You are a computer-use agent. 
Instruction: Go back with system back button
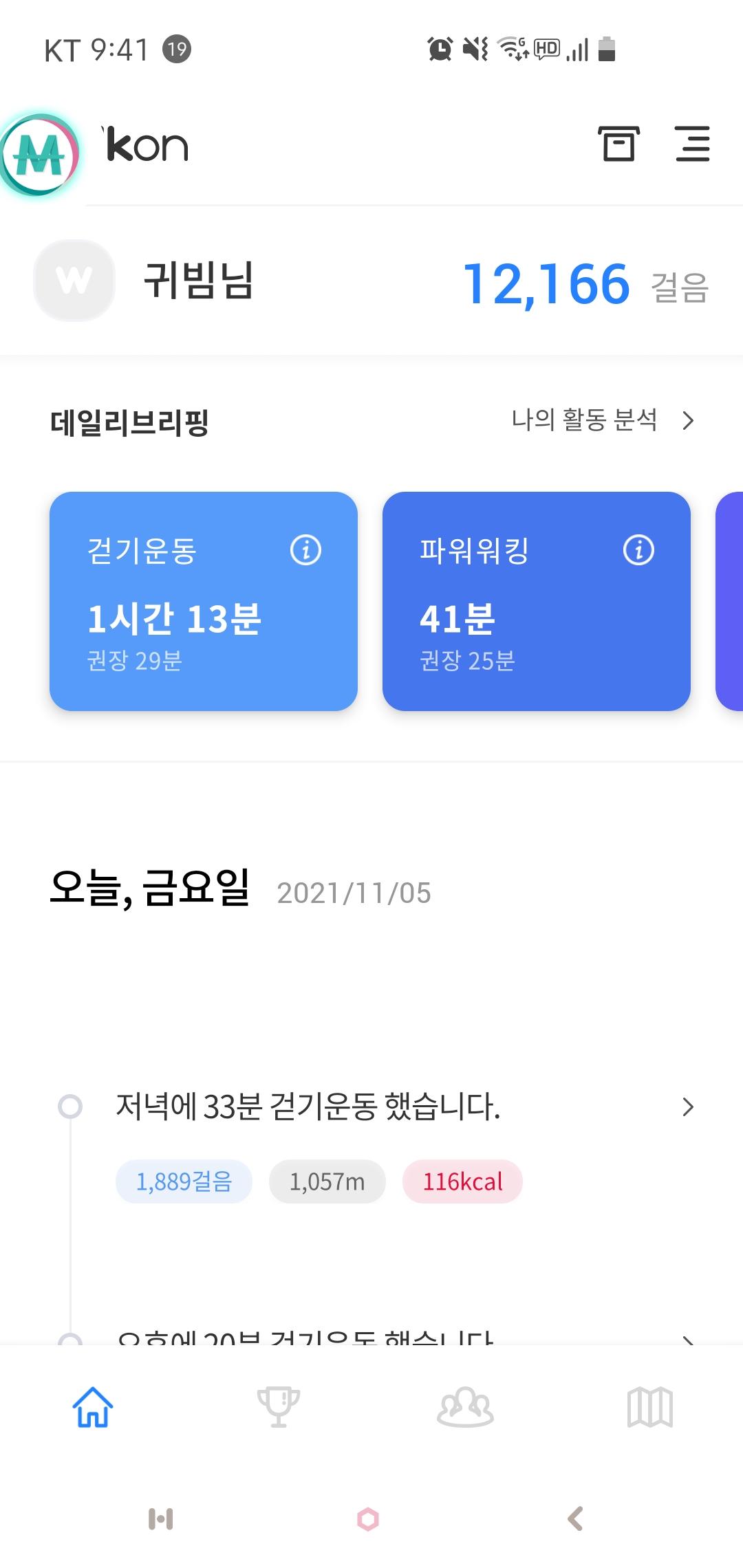coord(576,1518)
